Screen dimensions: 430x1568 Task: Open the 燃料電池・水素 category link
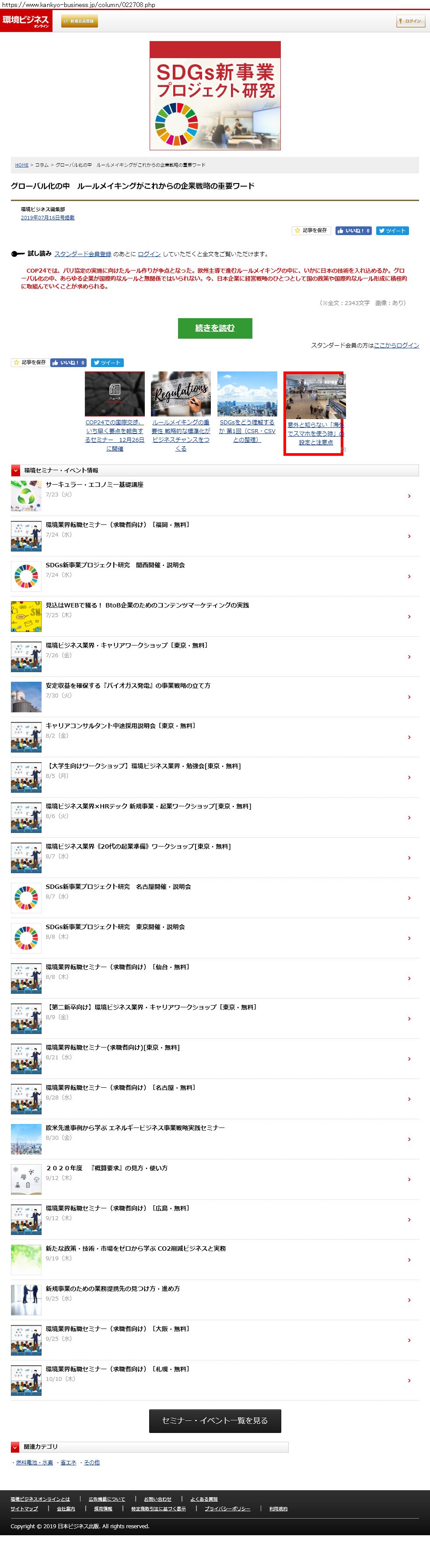pos(34,1463)
